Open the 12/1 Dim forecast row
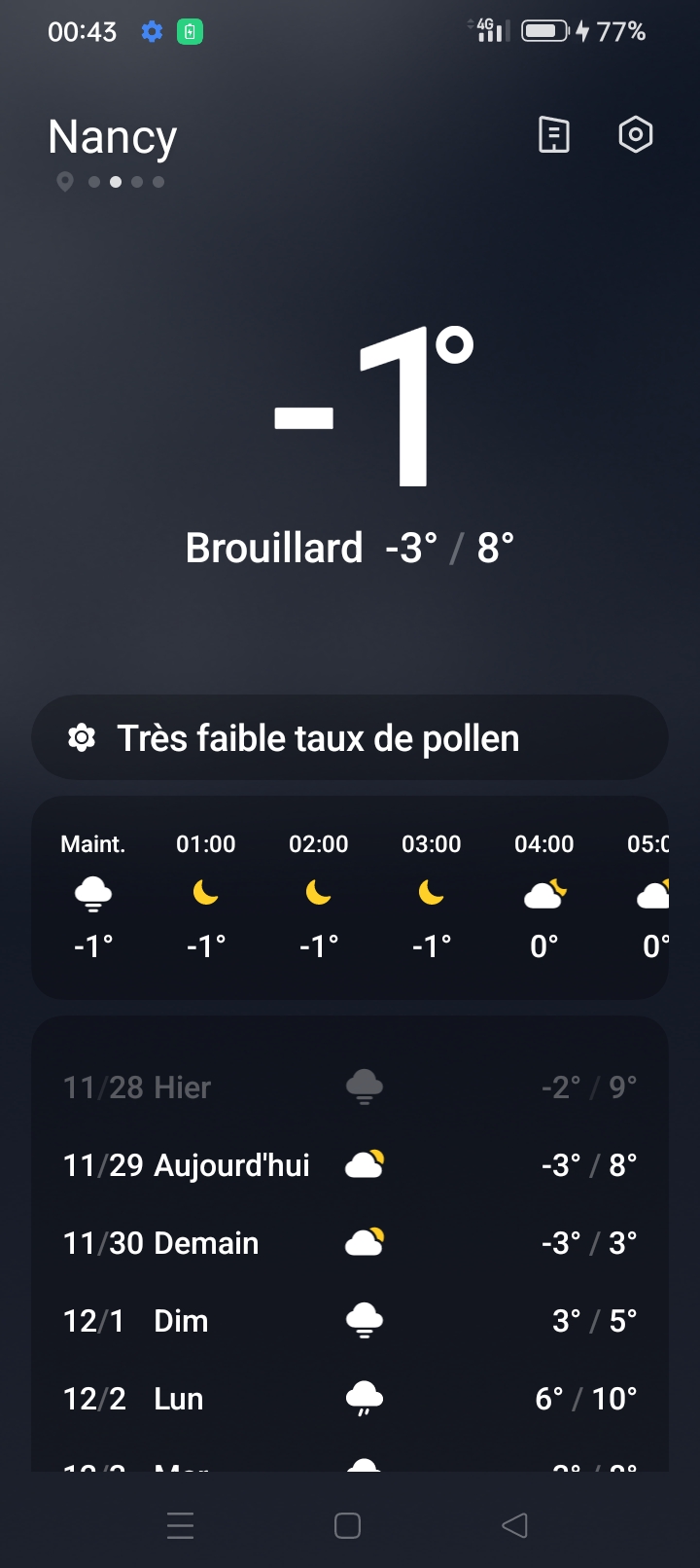The height and width of the screenshot is (1568, 700). click(350, 1320)
